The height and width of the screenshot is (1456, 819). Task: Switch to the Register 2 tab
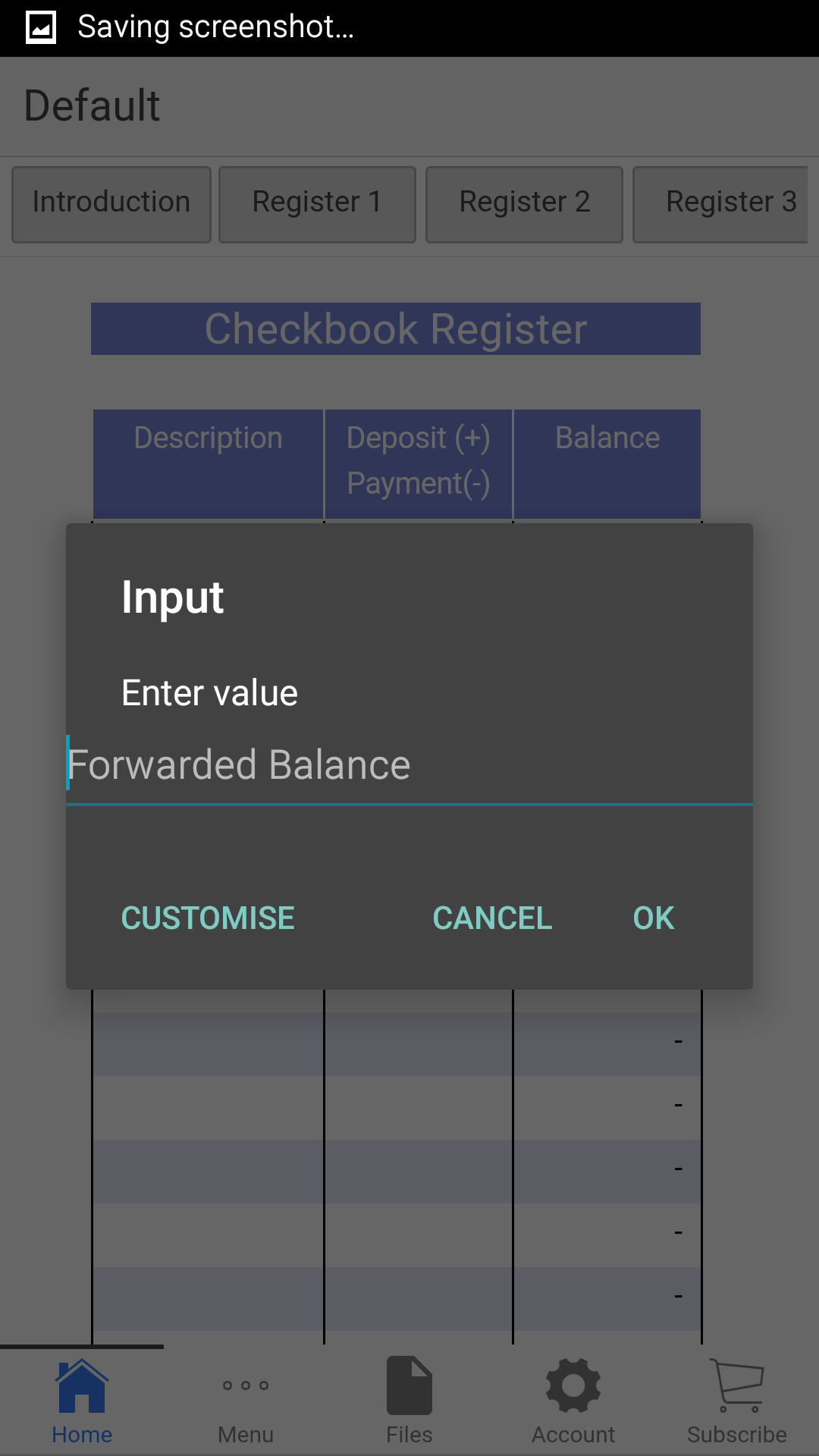click(524, 202)
